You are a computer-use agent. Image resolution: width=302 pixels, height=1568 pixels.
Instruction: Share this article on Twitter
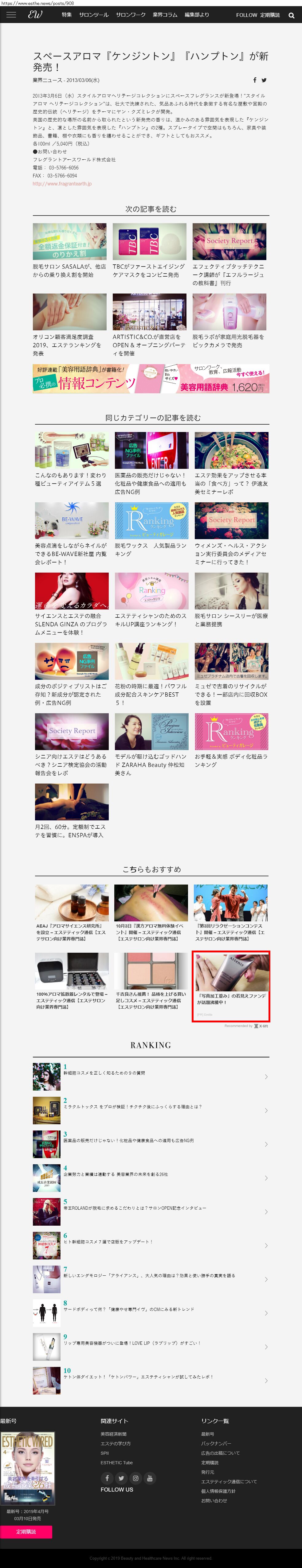point(264,80)
